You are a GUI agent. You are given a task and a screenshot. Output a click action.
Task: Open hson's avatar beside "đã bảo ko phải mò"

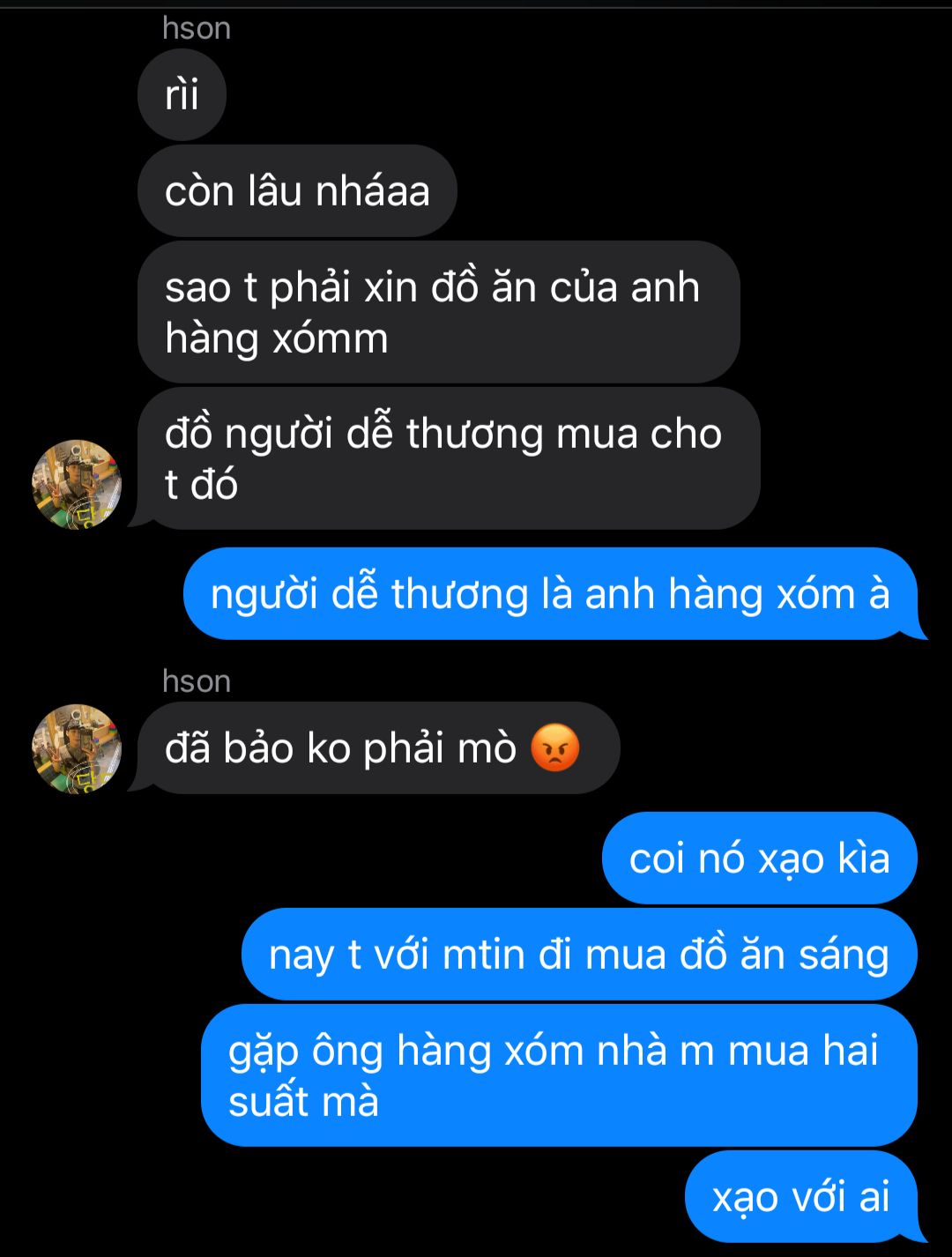tap(77, 748)
